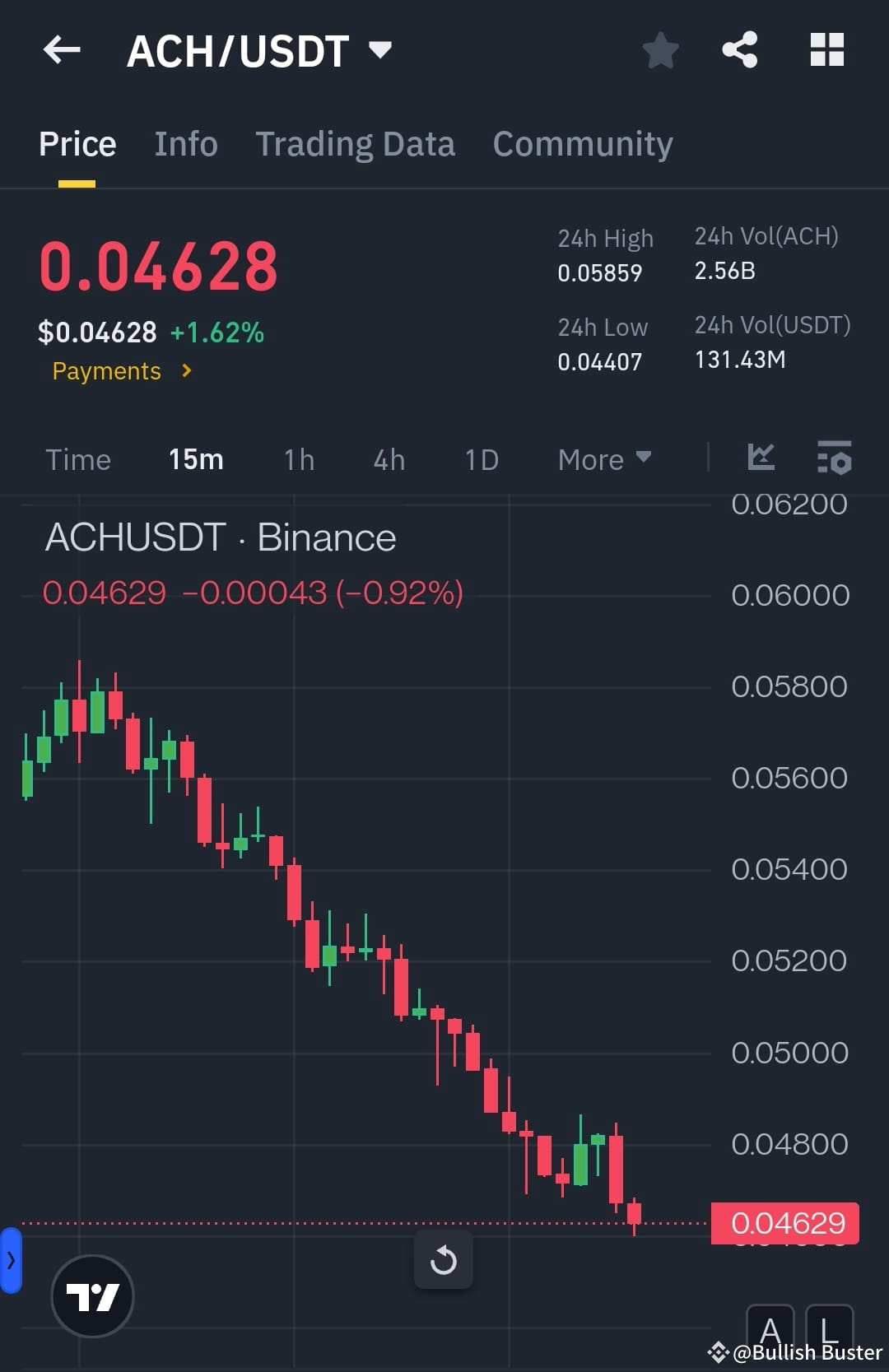
Task: Tap the chart refresh icon
Action: point(444,1260)
